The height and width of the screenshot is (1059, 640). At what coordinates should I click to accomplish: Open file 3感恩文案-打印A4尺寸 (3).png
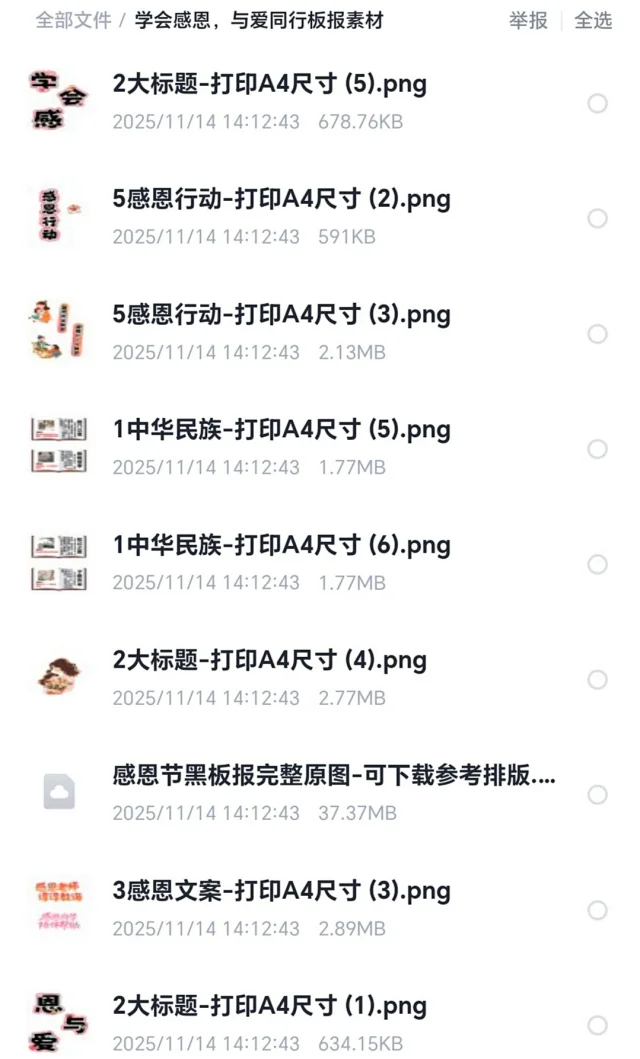(282, 891)
